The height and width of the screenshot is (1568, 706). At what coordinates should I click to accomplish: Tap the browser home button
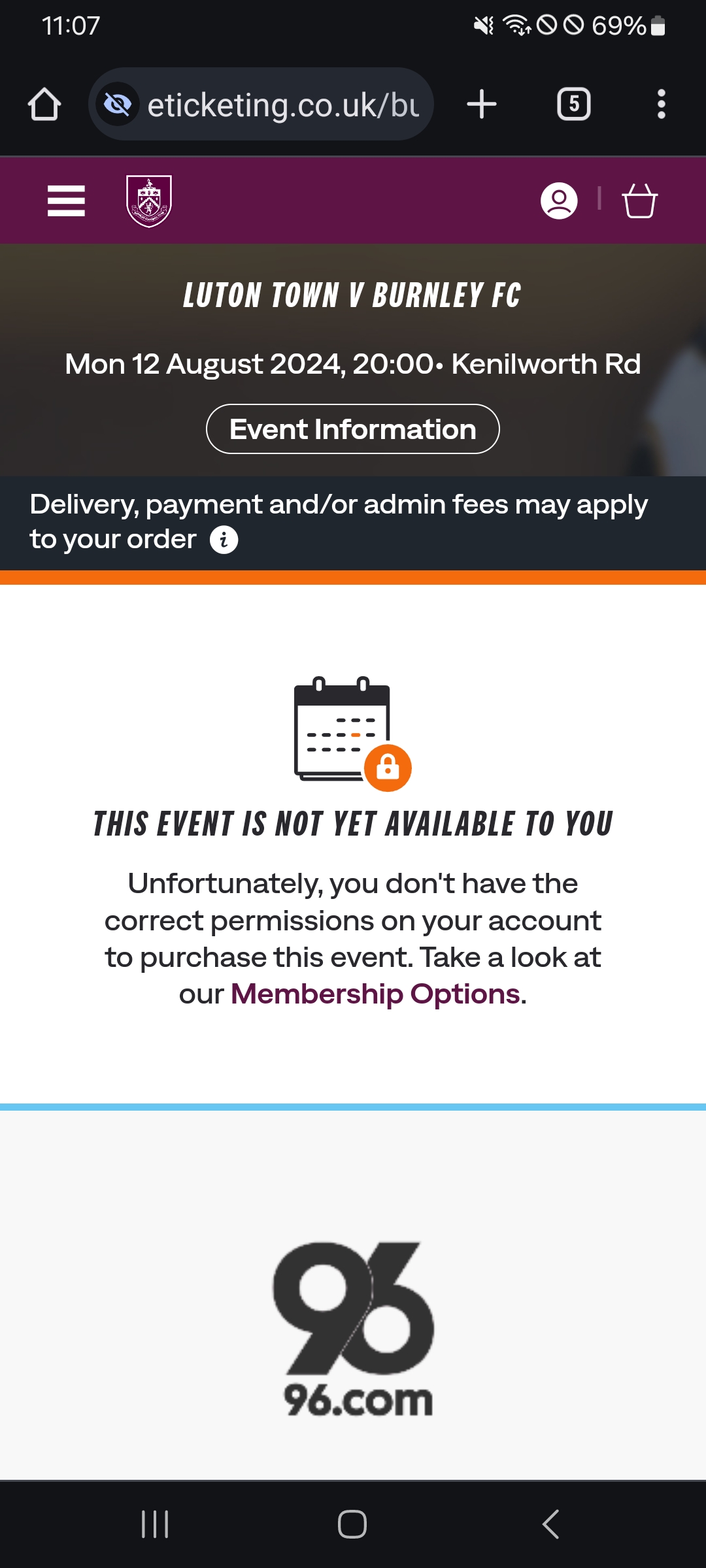[x=44, y=105]
